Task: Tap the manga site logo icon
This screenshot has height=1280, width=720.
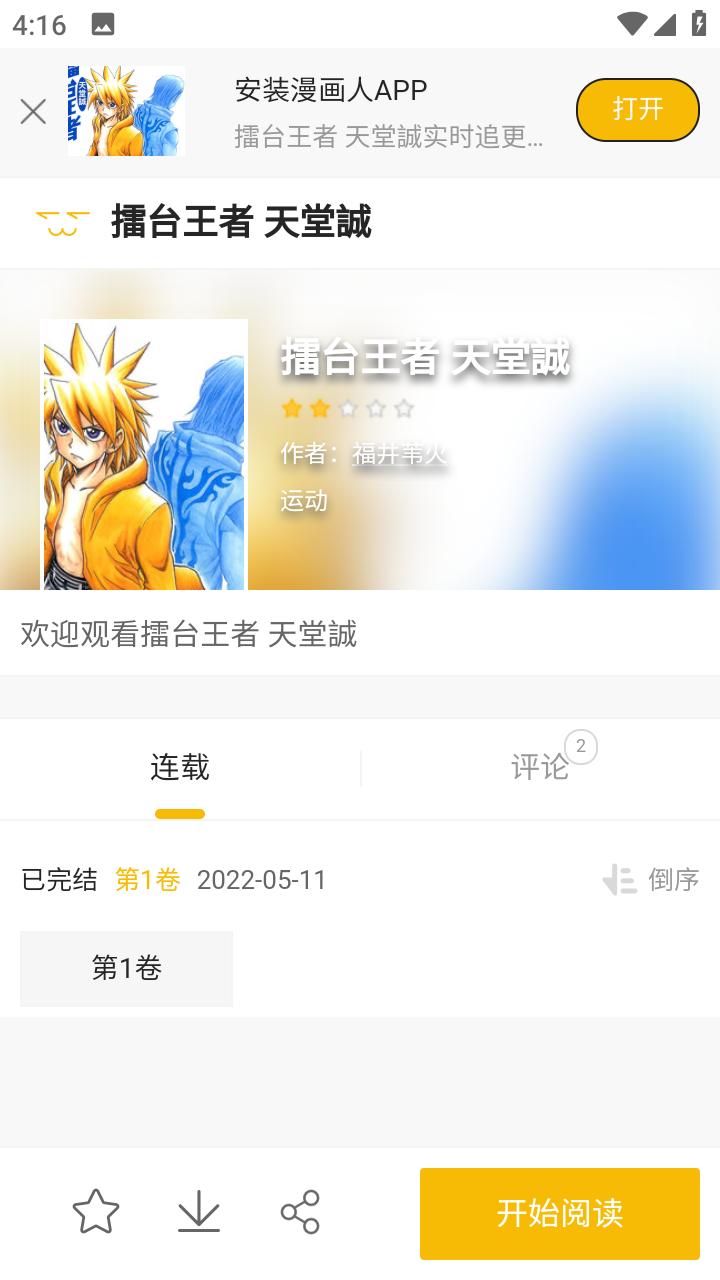Action: point(62,222)
